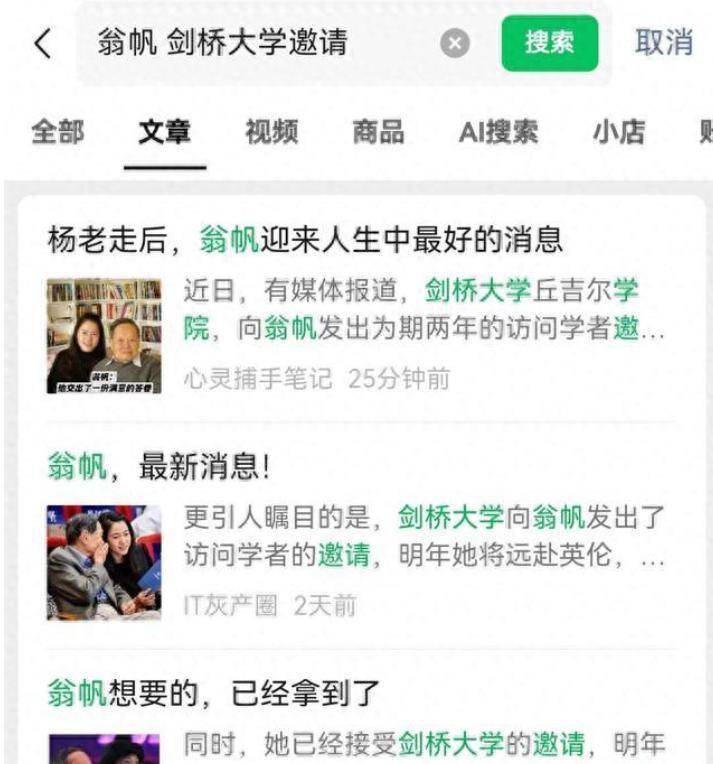The width and height of the screenshot is (713, 764).
Task: Open the 小店 tab
Action: click(x=619, y=132)
